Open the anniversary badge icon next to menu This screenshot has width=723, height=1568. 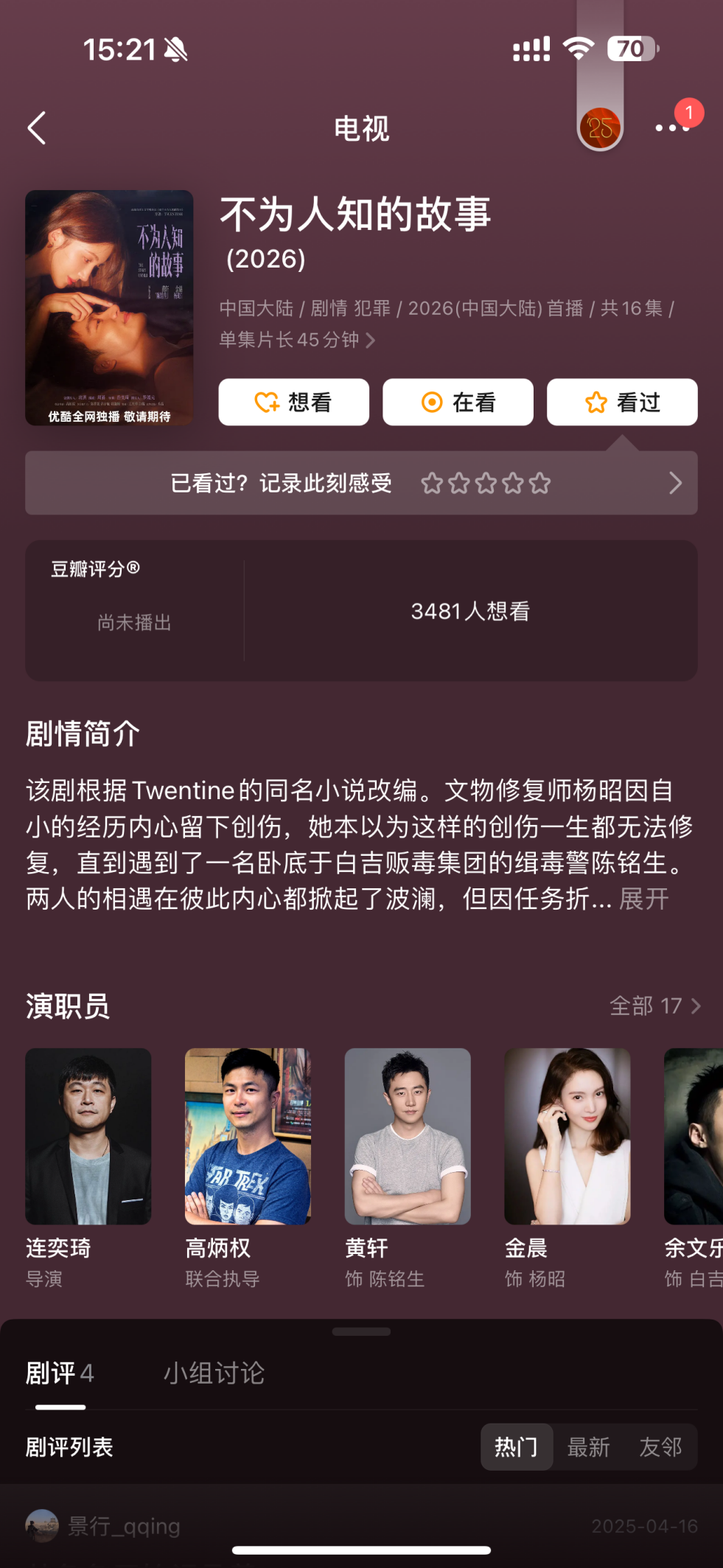tap(599, 127)
